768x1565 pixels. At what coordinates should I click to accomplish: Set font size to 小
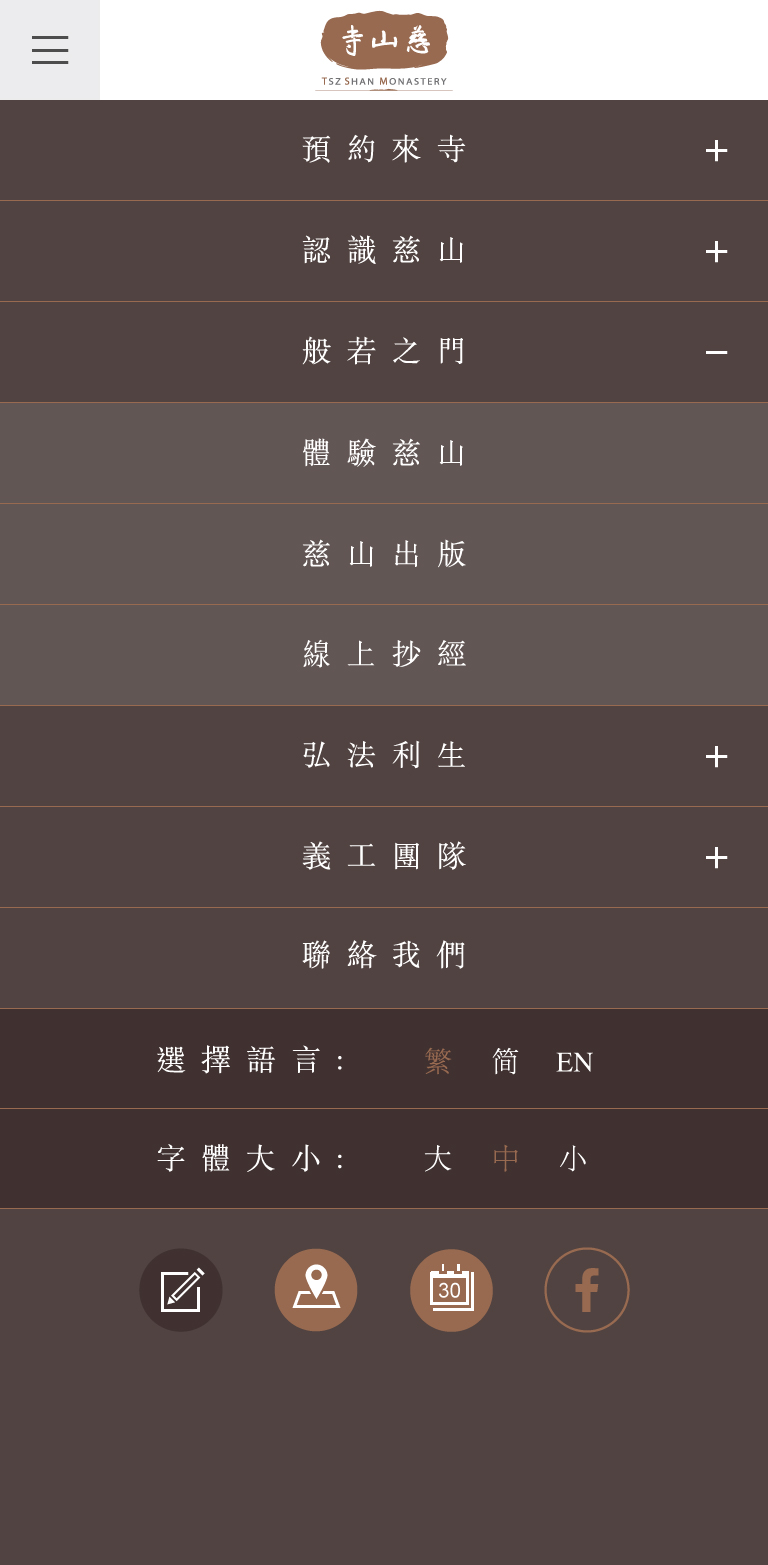coord(573,1159)
